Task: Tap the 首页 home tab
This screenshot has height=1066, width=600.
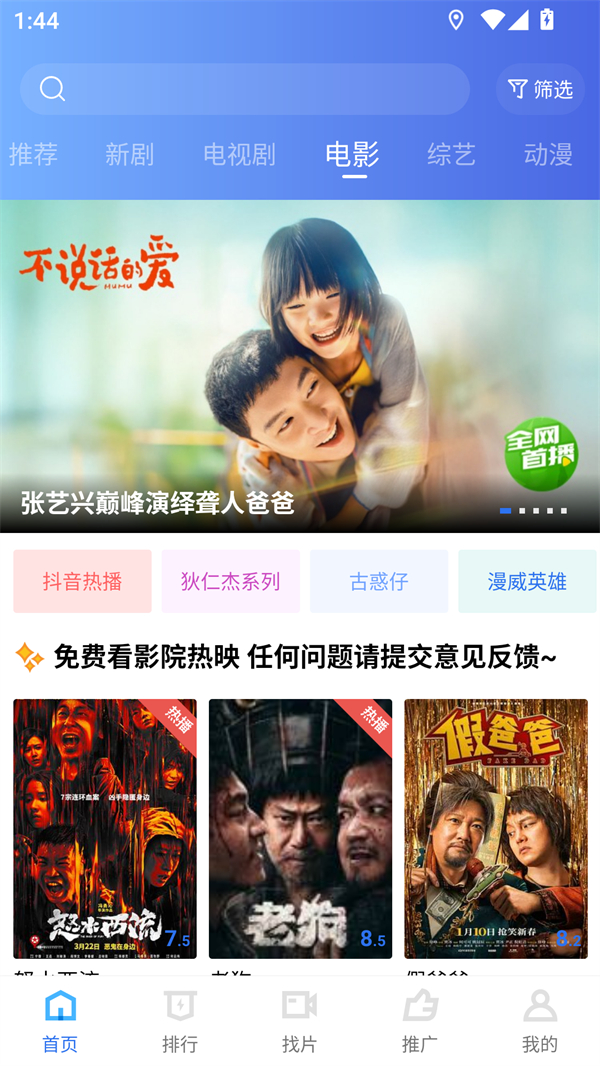Action: pos(60,1020)
